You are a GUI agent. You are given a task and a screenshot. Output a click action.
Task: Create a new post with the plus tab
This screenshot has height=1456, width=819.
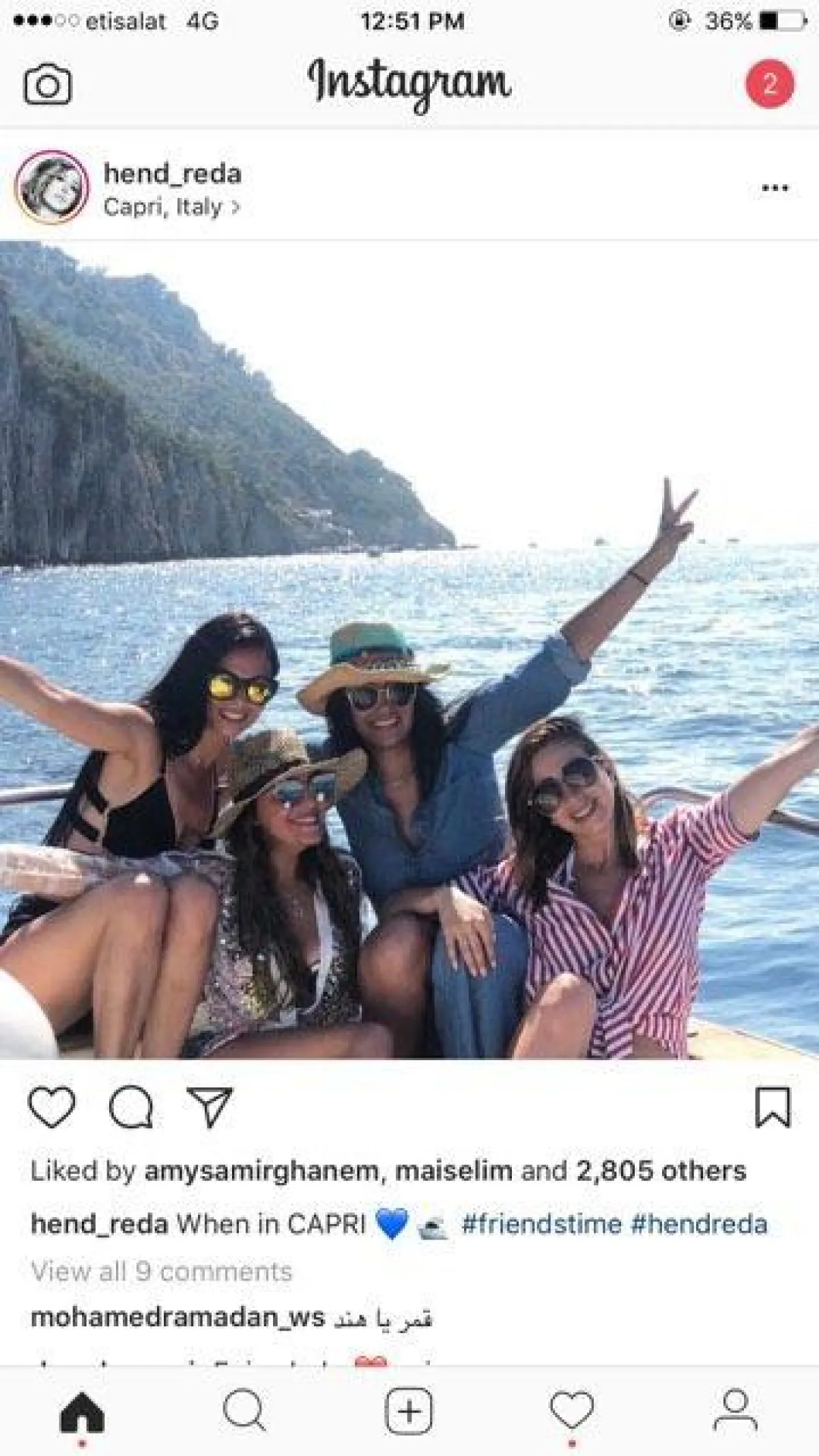click(409, 1410)
